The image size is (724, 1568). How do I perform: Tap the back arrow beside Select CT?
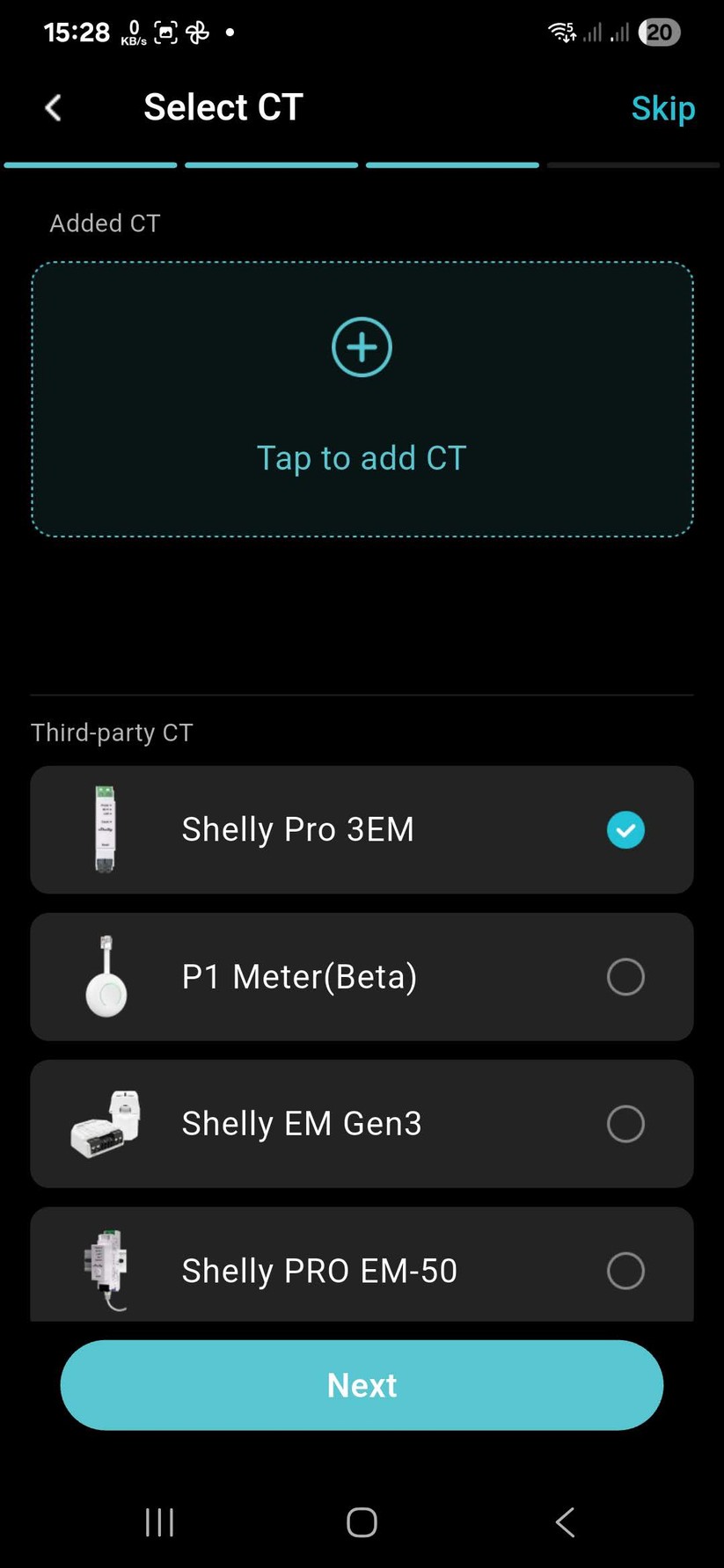pyautogui.click(x=52, y=106)
